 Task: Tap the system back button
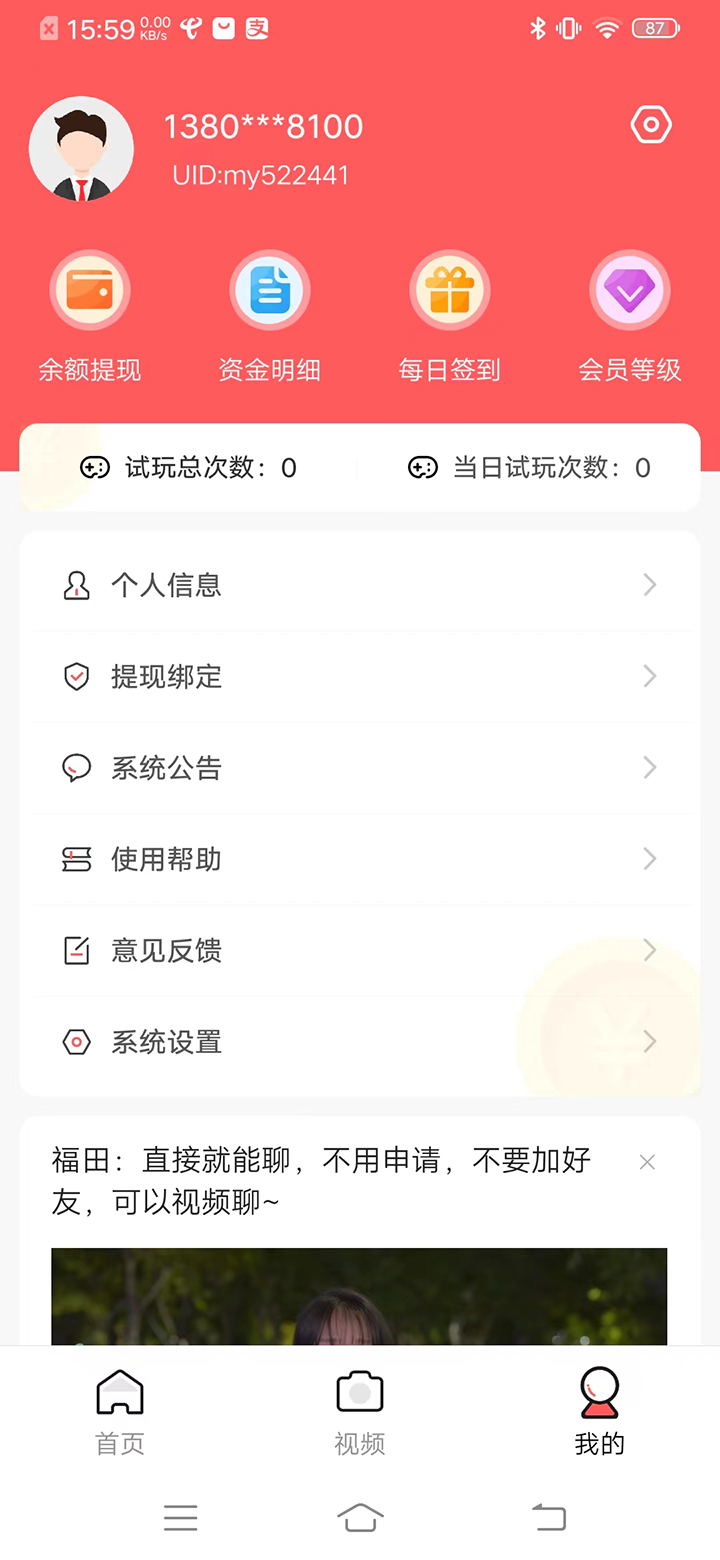click(548, 1518)
